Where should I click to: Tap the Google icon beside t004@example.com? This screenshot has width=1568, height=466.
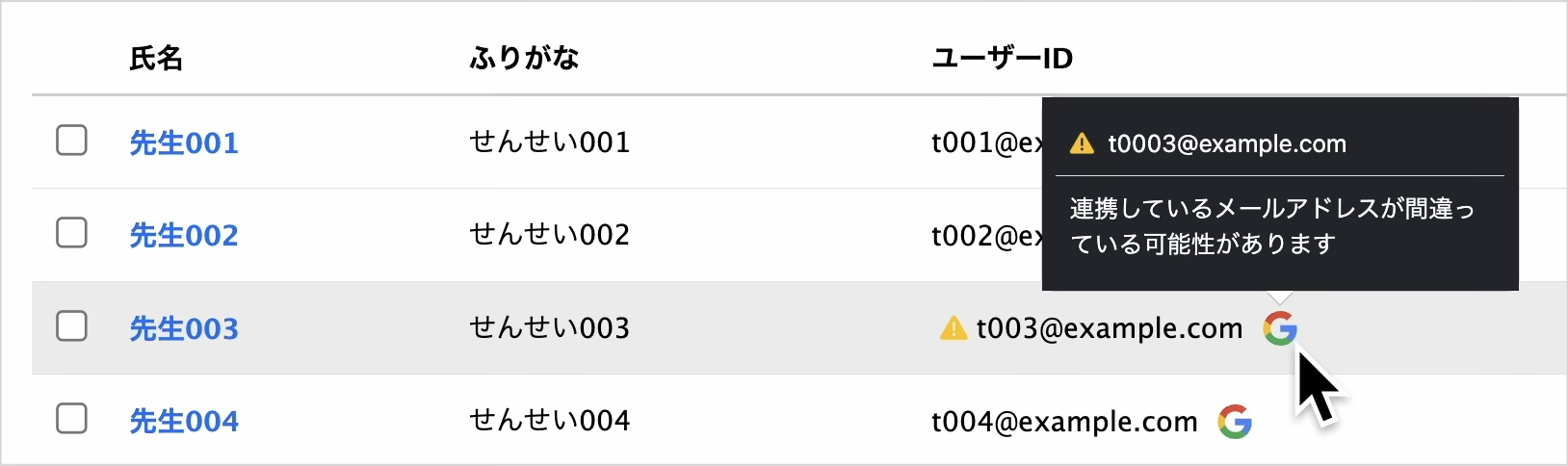tap(1235, 421)
